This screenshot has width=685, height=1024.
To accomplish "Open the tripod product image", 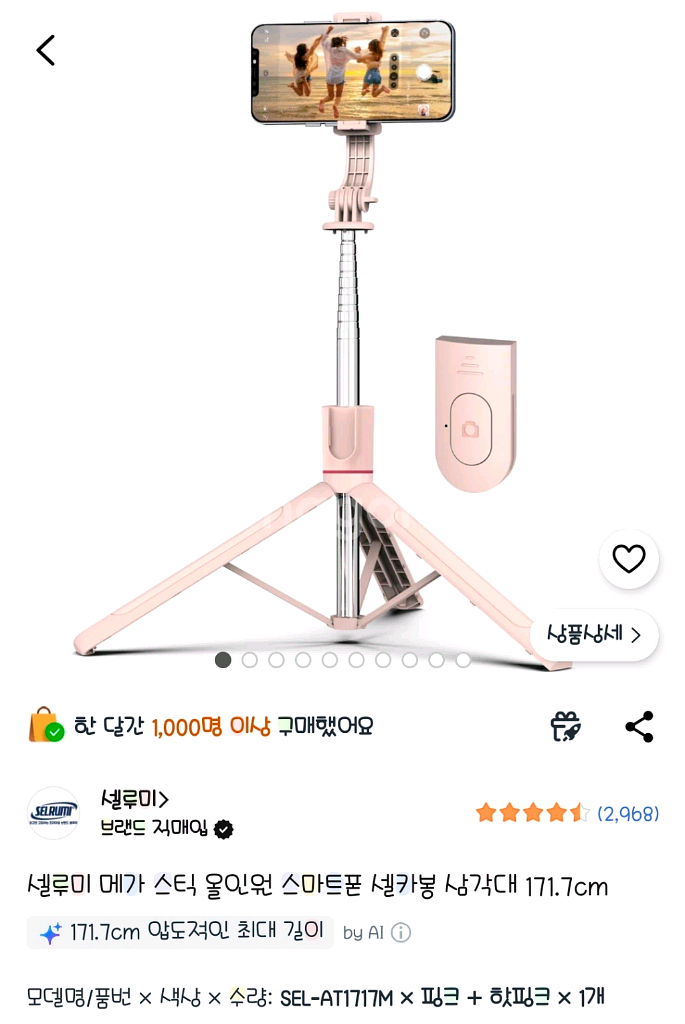I will (342, 340).
